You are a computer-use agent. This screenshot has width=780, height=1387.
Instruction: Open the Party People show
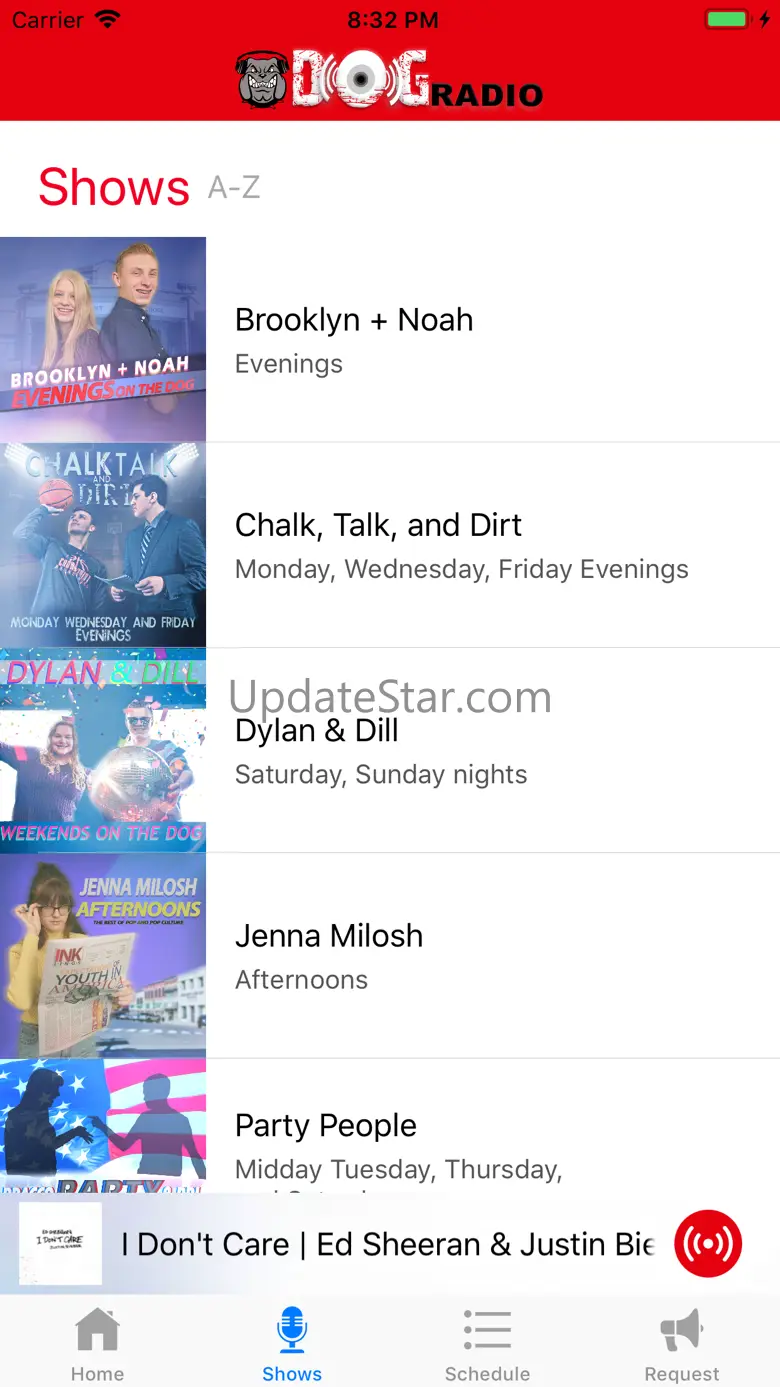[x=390, y=1126]
